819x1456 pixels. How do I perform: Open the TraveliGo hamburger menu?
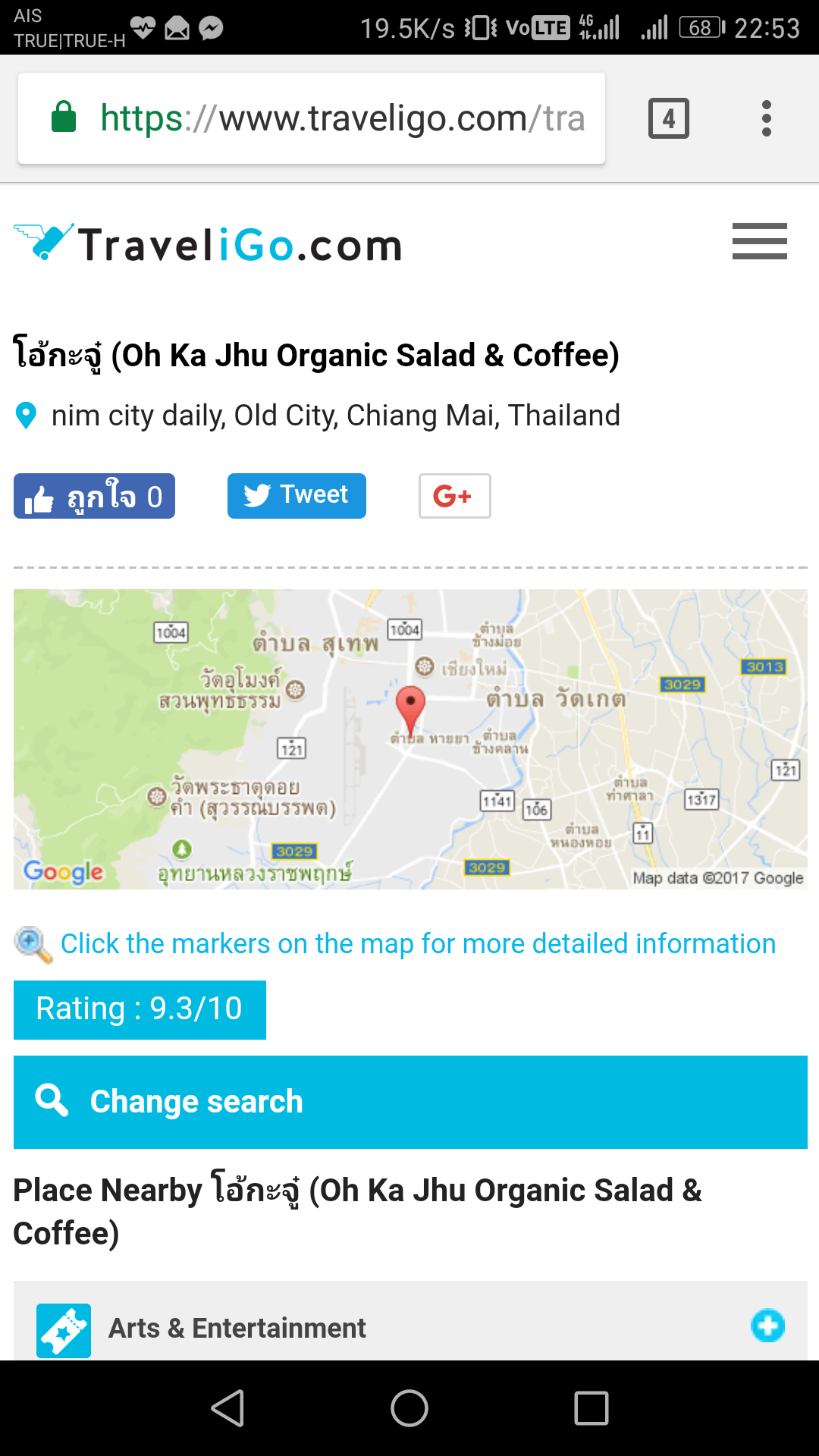[x=759, y=241]
